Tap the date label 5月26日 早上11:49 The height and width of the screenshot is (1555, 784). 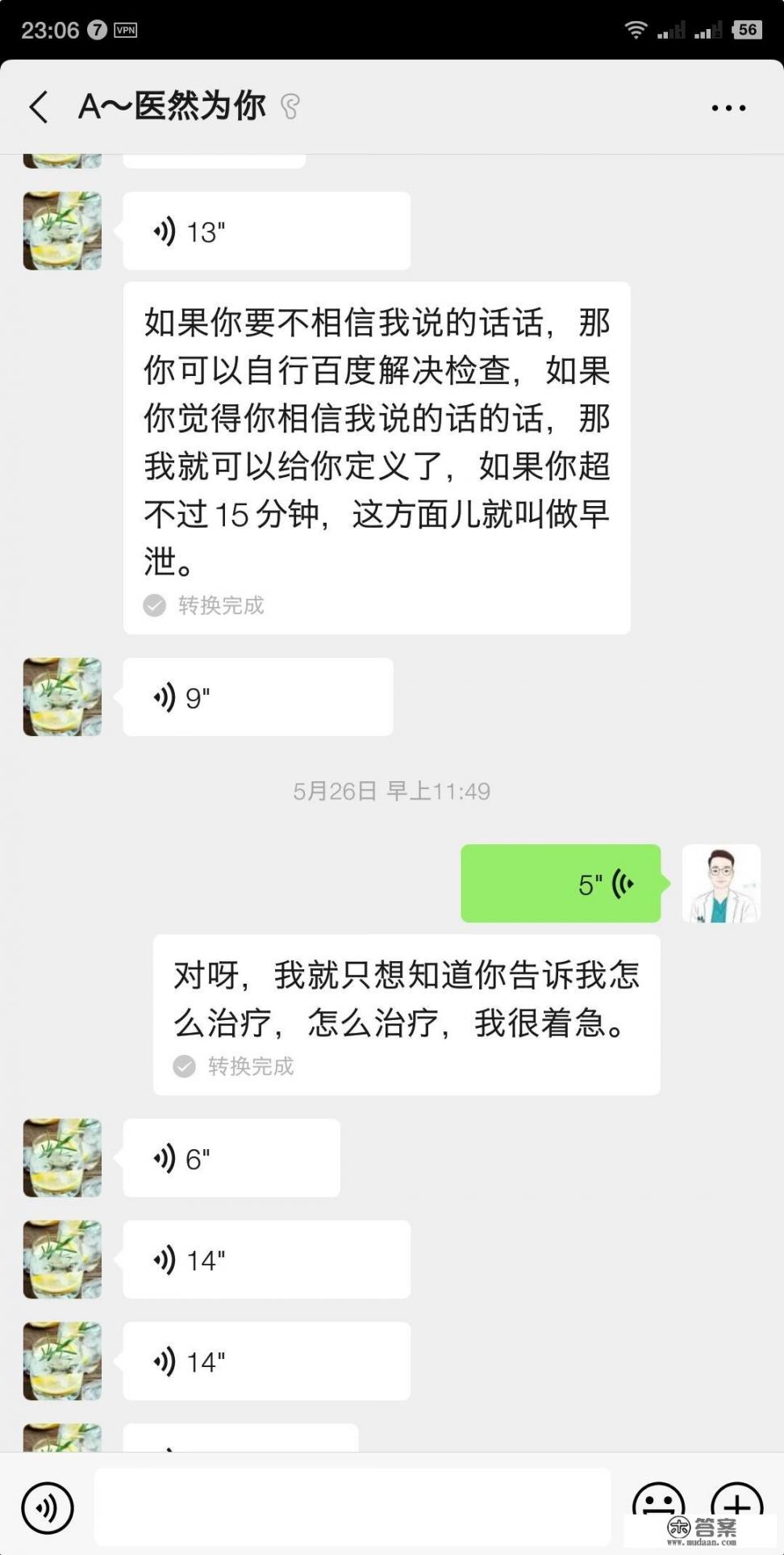click(x=392, y=792)
